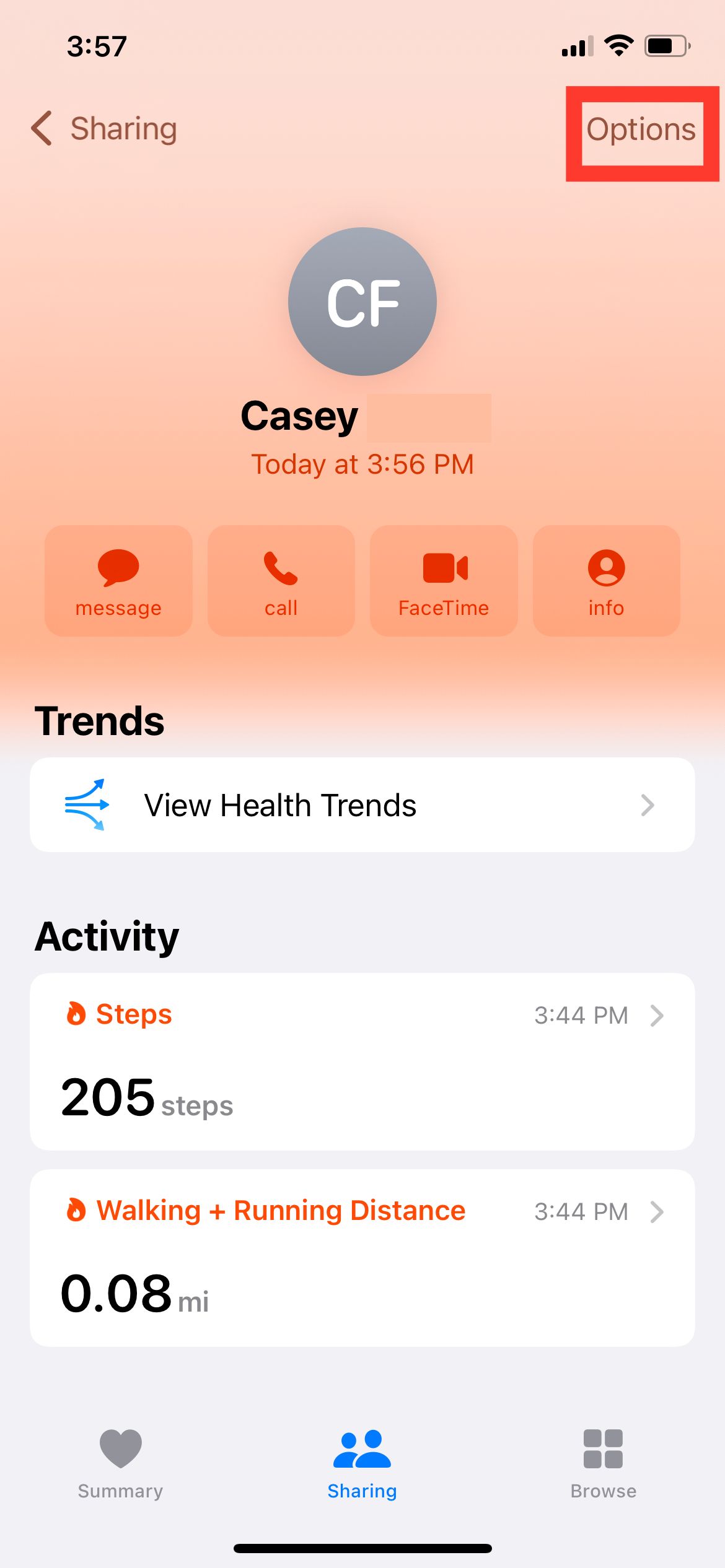Tap the Walking + Running Distance flame icon
The image size is (725, 1568).
click(x=76, y=1209)
